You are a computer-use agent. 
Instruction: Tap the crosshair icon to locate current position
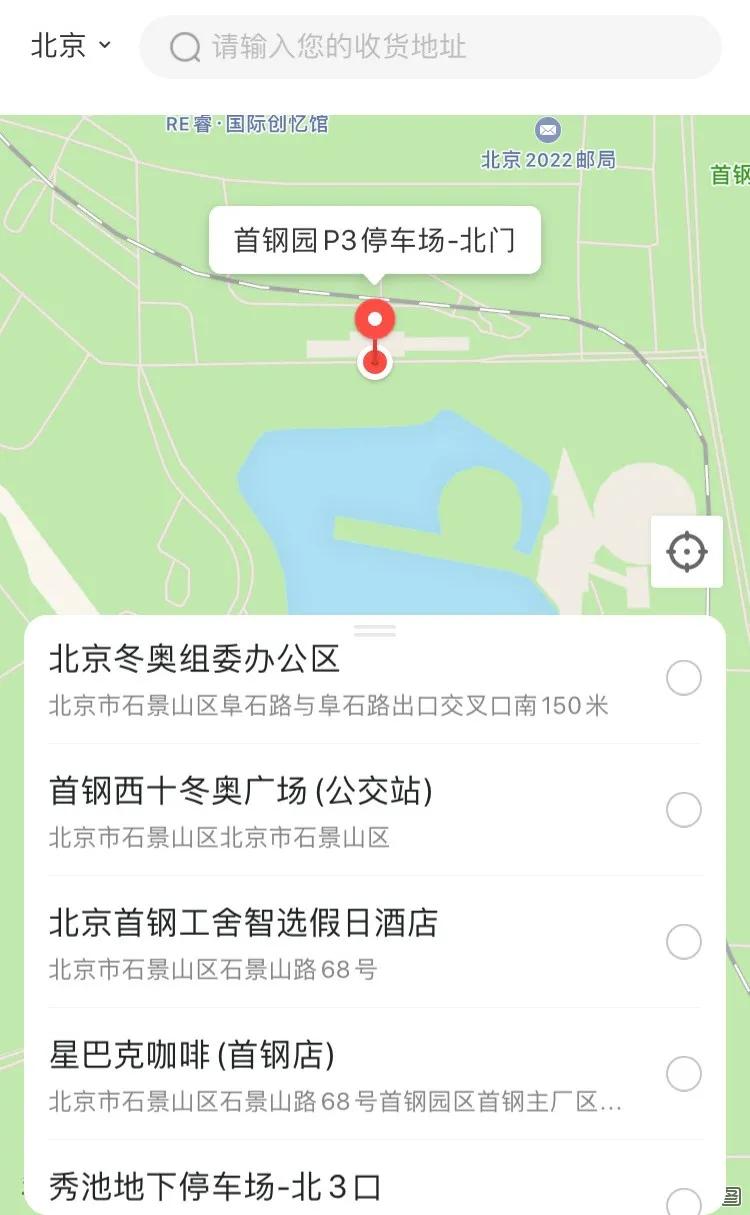click(x=685, y=551)
